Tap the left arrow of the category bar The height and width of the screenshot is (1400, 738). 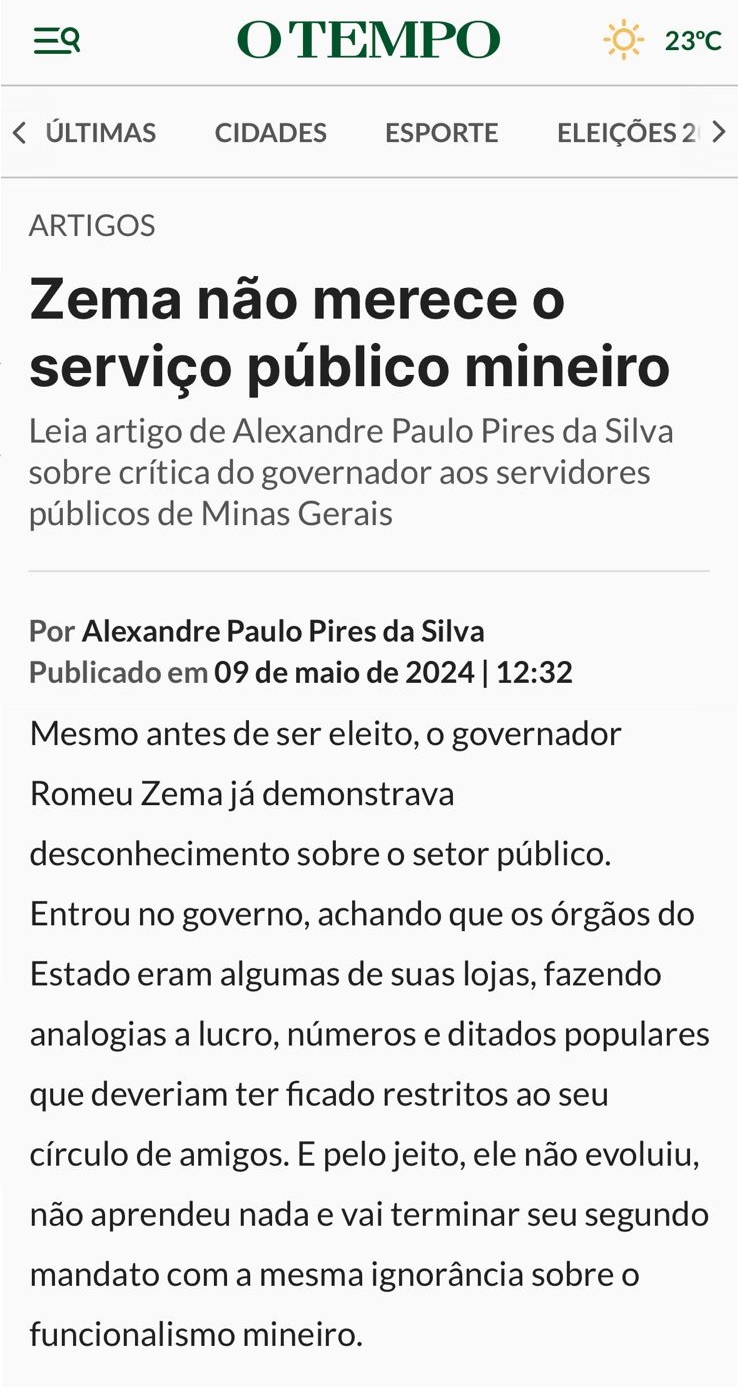pos(18,133)
